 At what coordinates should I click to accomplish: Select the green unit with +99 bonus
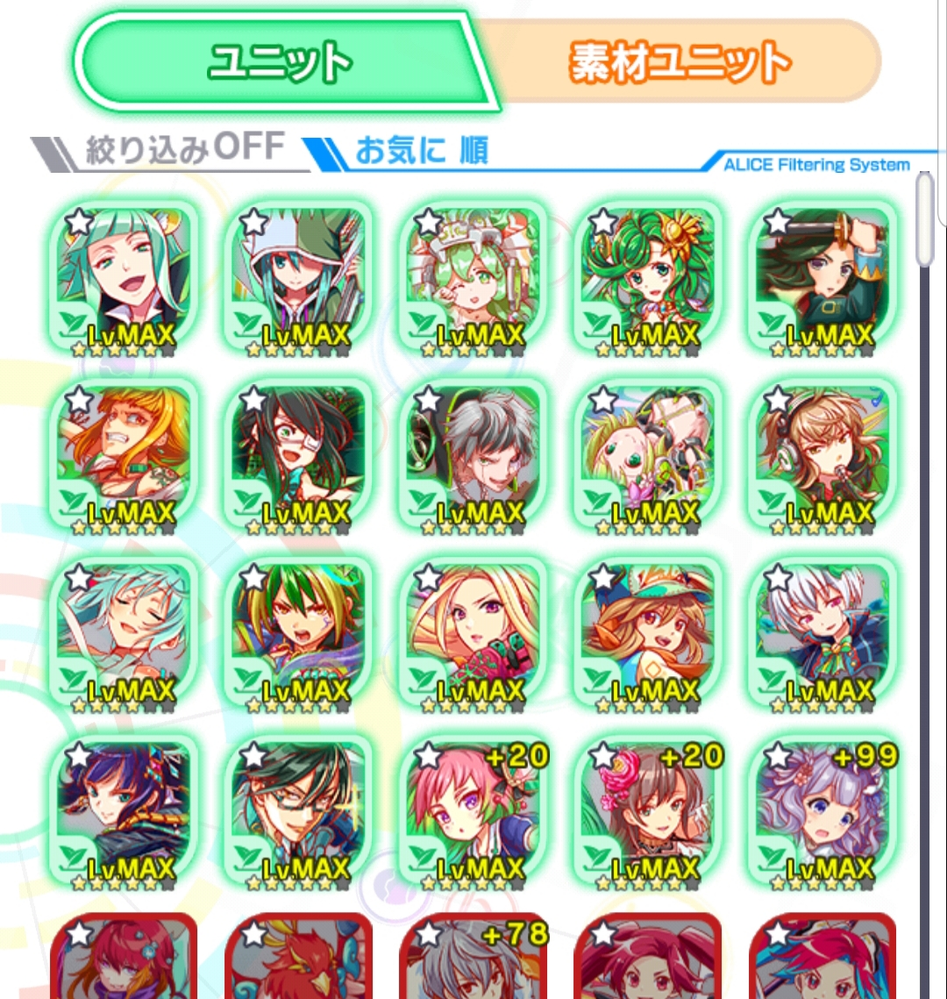click(820, 812)
